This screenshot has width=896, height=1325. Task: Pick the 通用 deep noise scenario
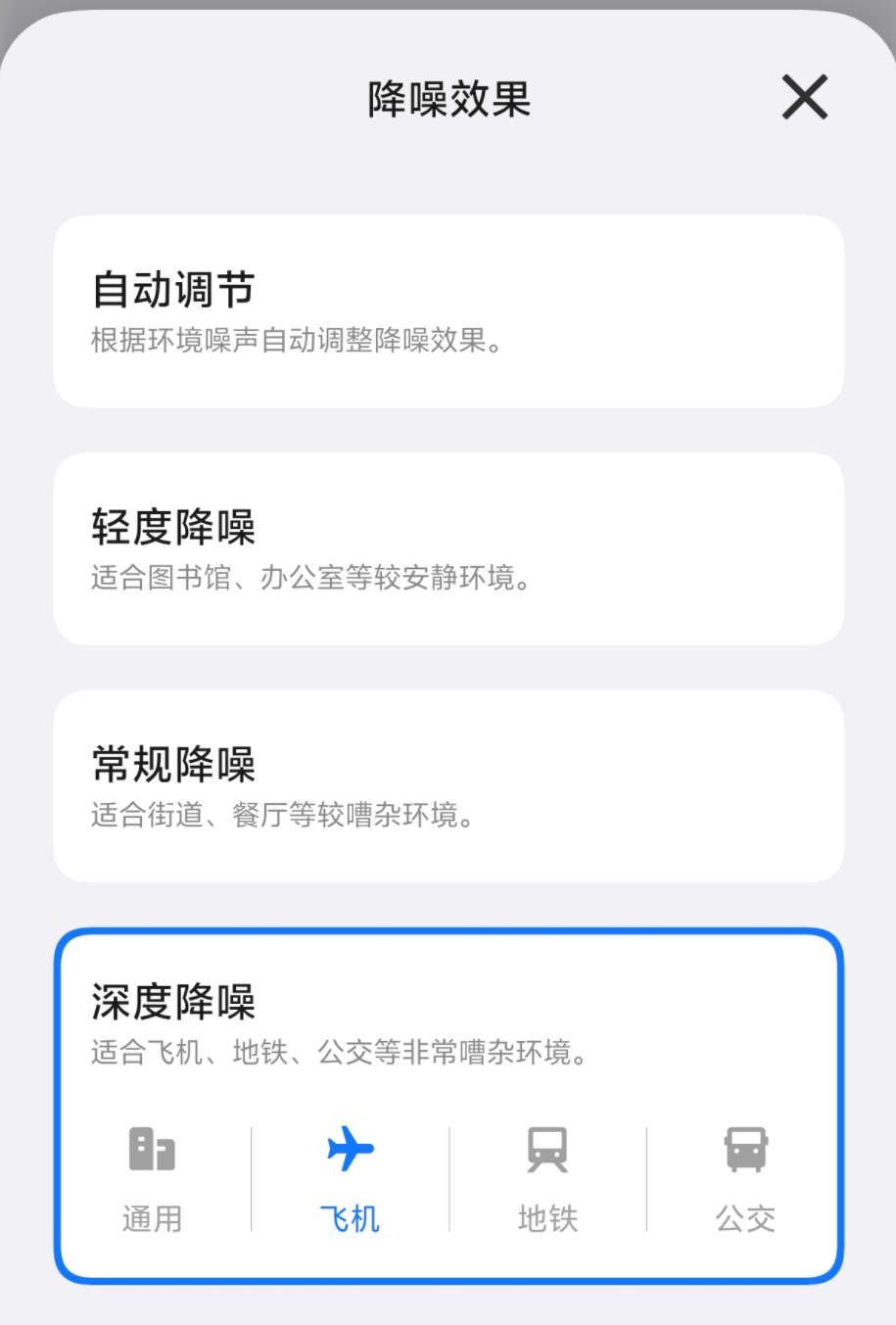pos(153,1178)
